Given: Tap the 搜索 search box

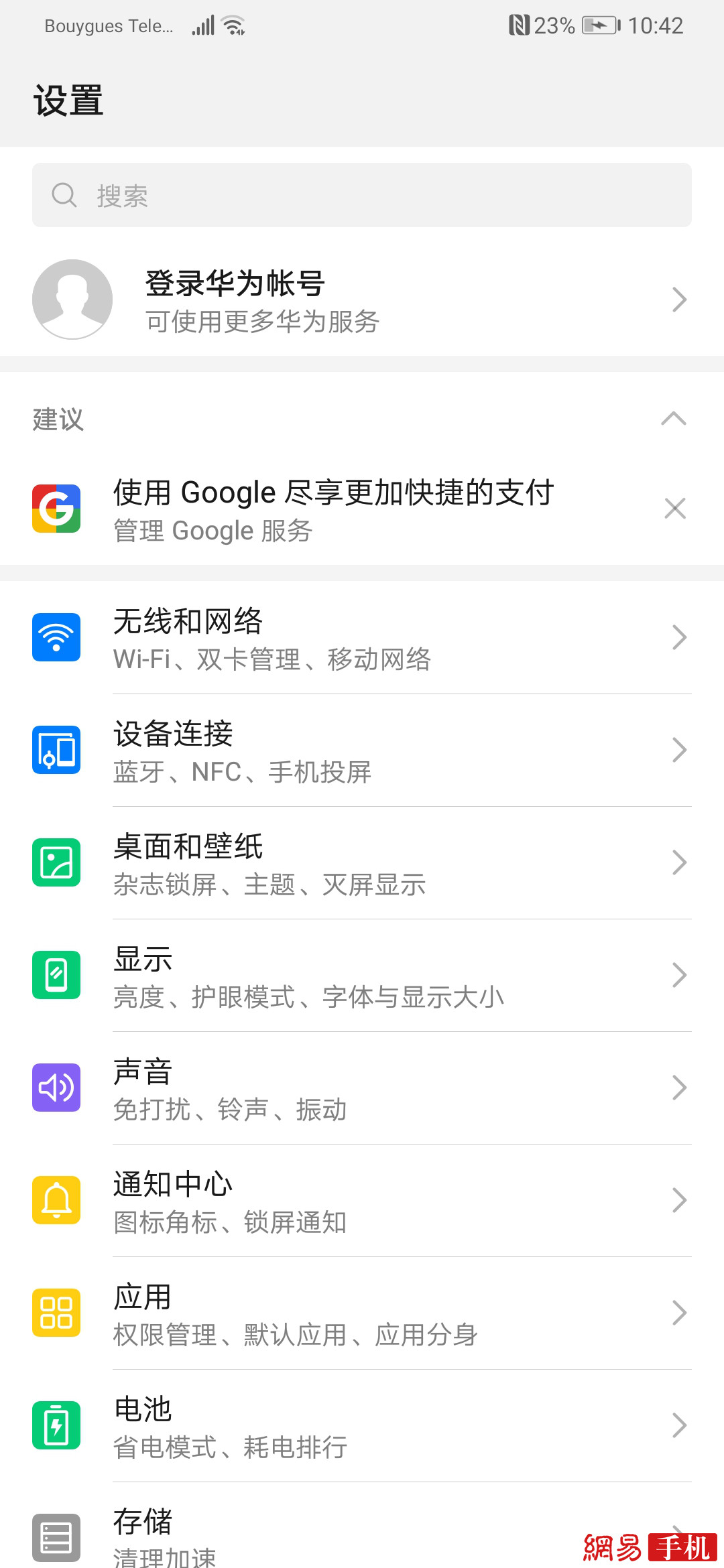Looking at the screenshot, I should [x=362, y=195].
